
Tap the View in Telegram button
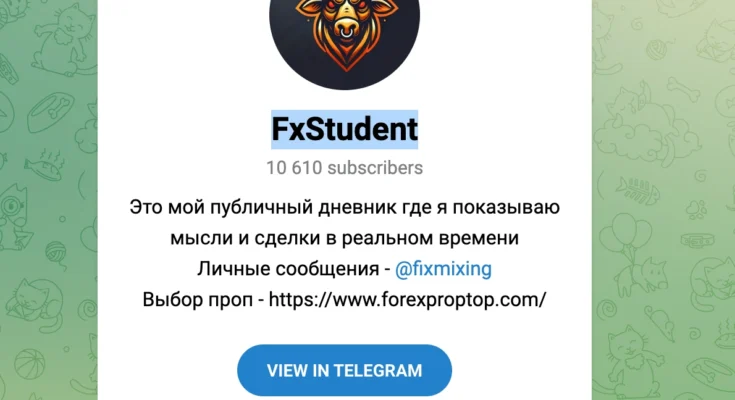pos(344,370)
